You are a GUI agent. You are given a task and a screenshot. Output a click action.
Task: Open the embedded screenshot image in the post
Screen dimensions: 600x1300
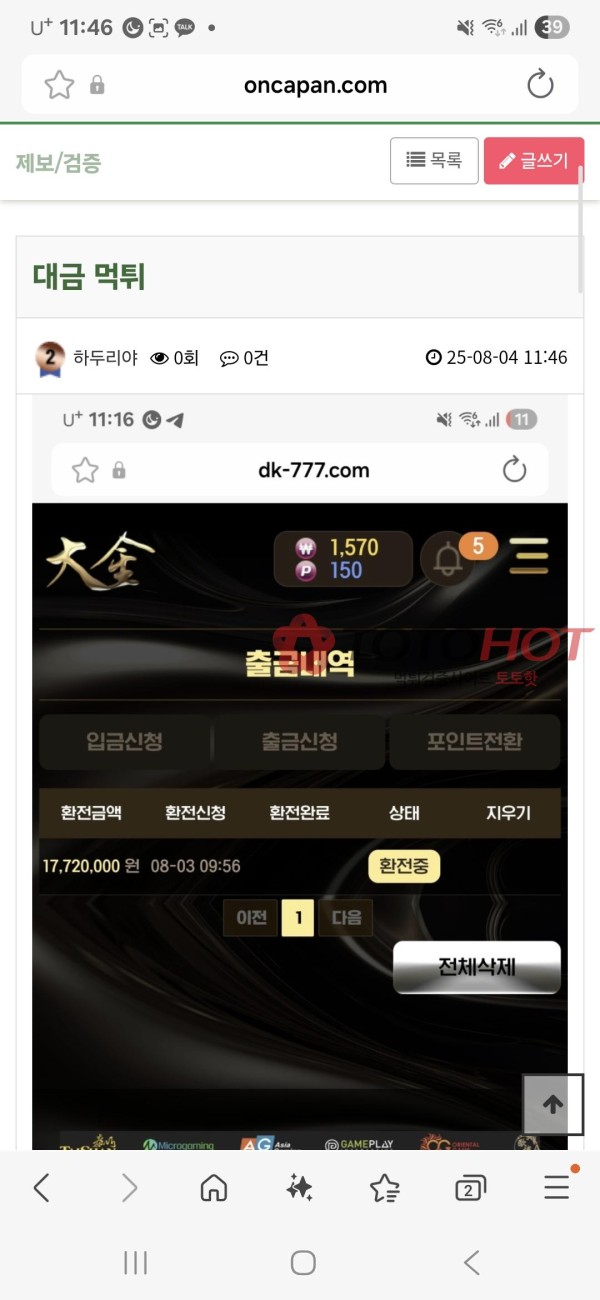[x=300, y=770]
